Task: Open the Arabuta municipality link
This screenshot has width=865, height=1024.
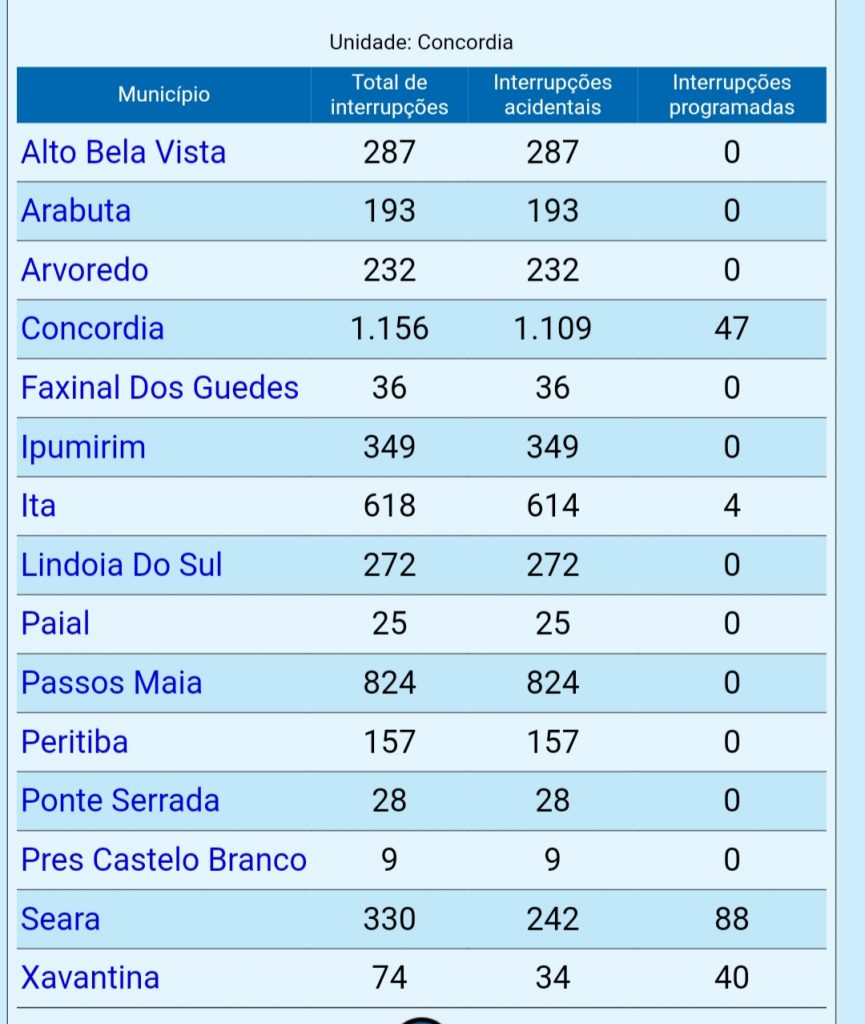Action: (76, 211)
